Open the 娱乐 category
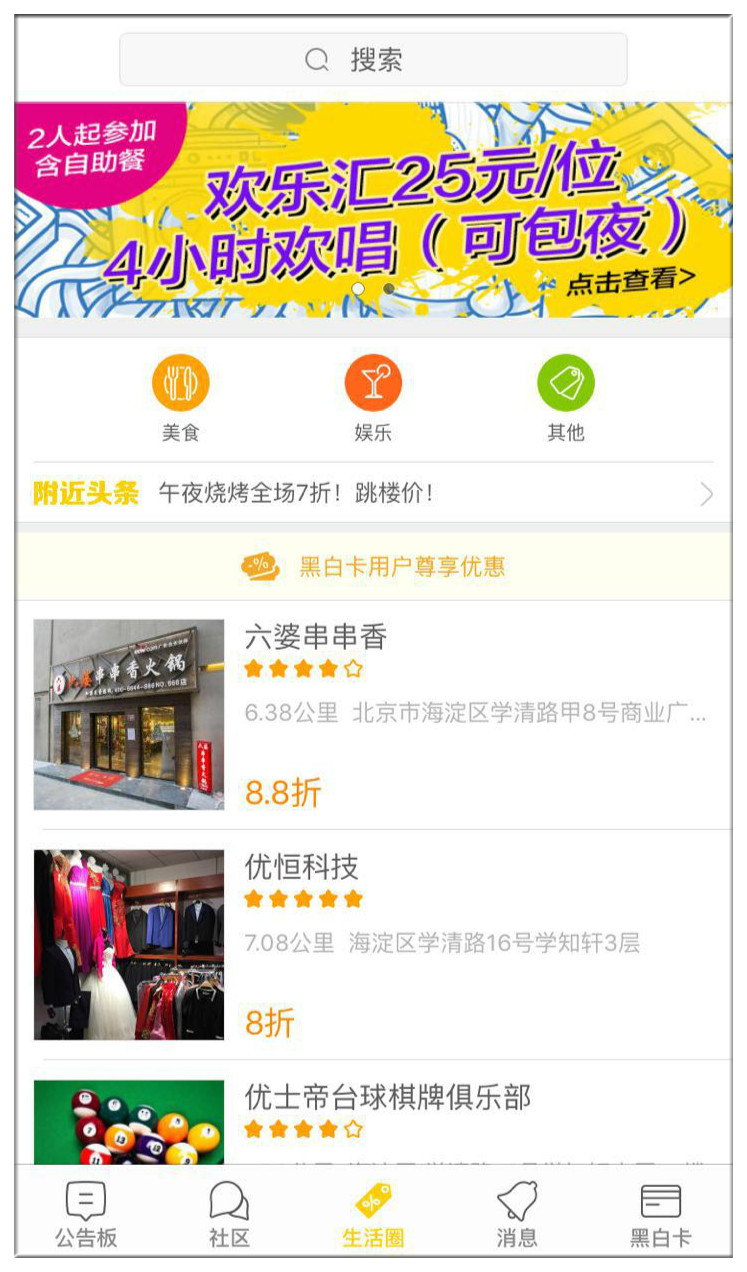The width and height of the screenshot is (747, 1272). (373, 398)
